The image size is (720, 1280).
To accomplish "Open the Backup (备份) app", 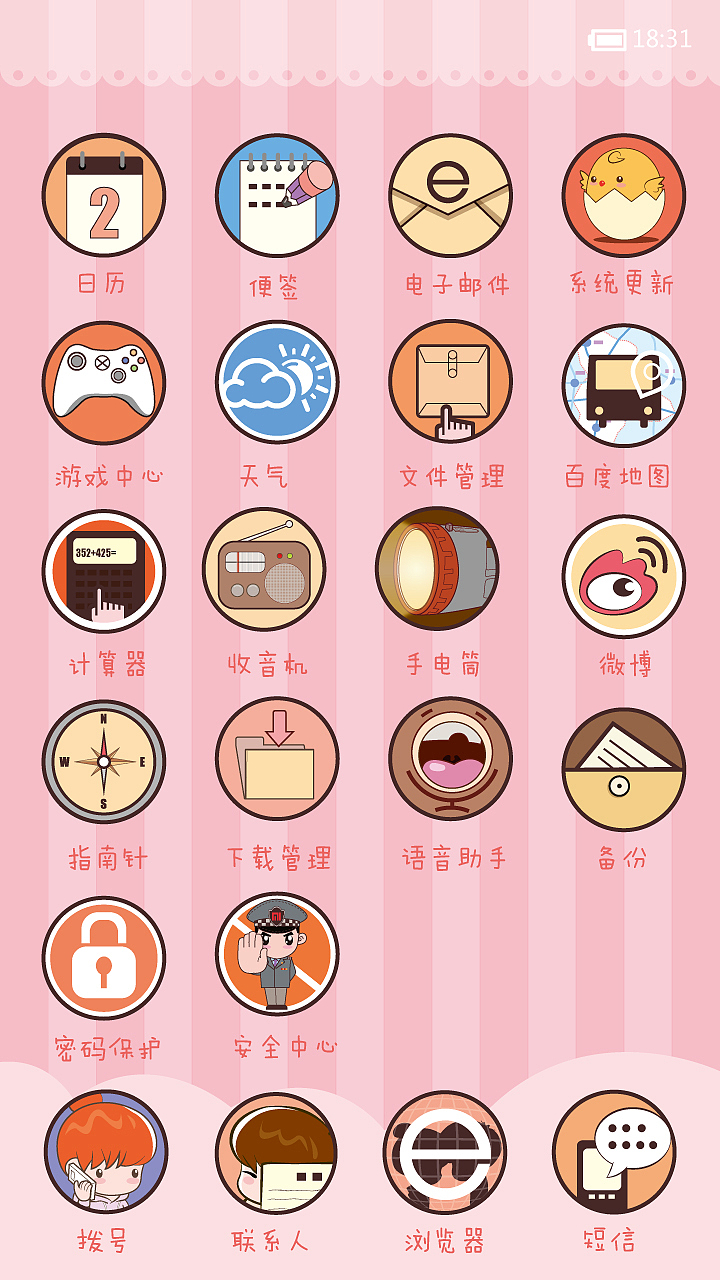I will pyautogui.click(x=622, y=762).
